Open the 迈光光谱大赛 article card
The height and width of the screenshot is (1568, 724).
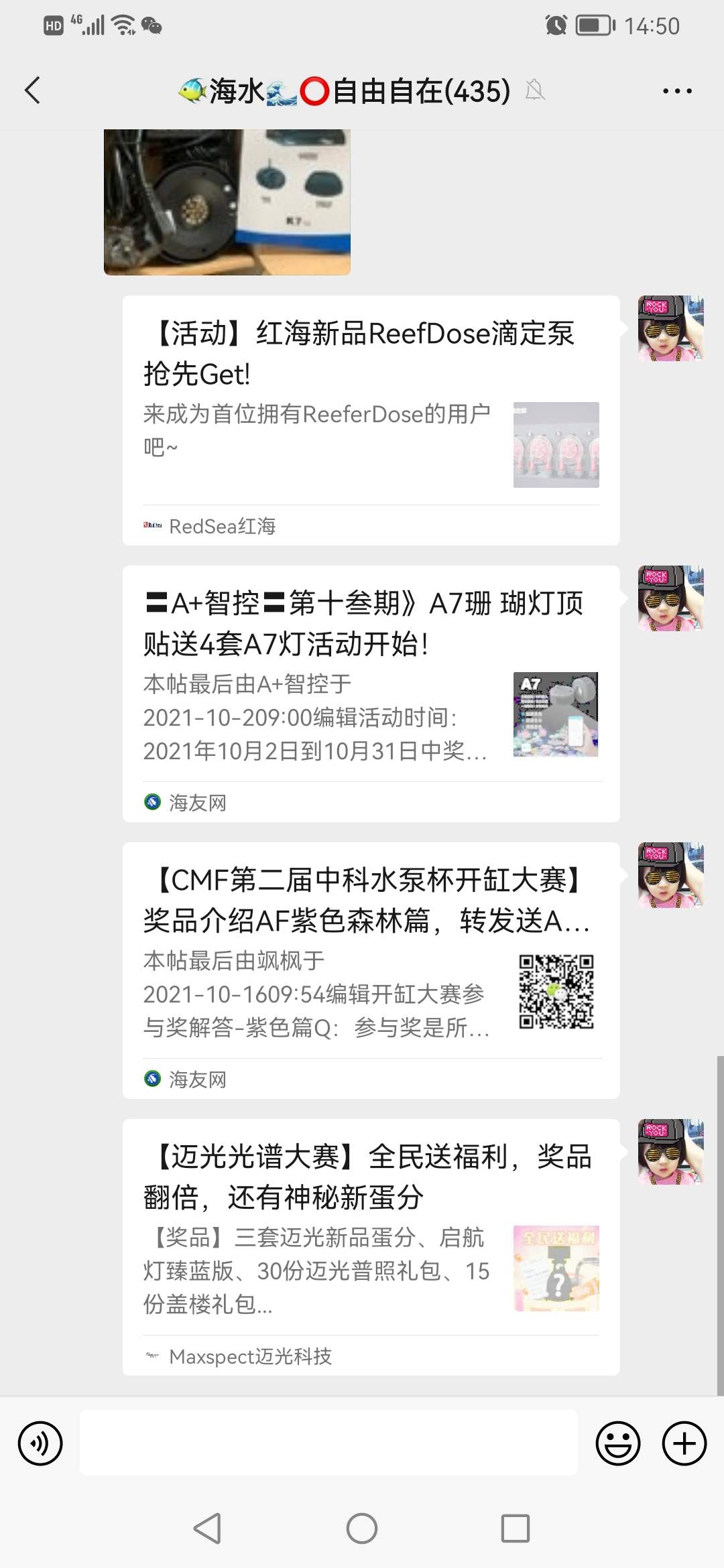370,1246
